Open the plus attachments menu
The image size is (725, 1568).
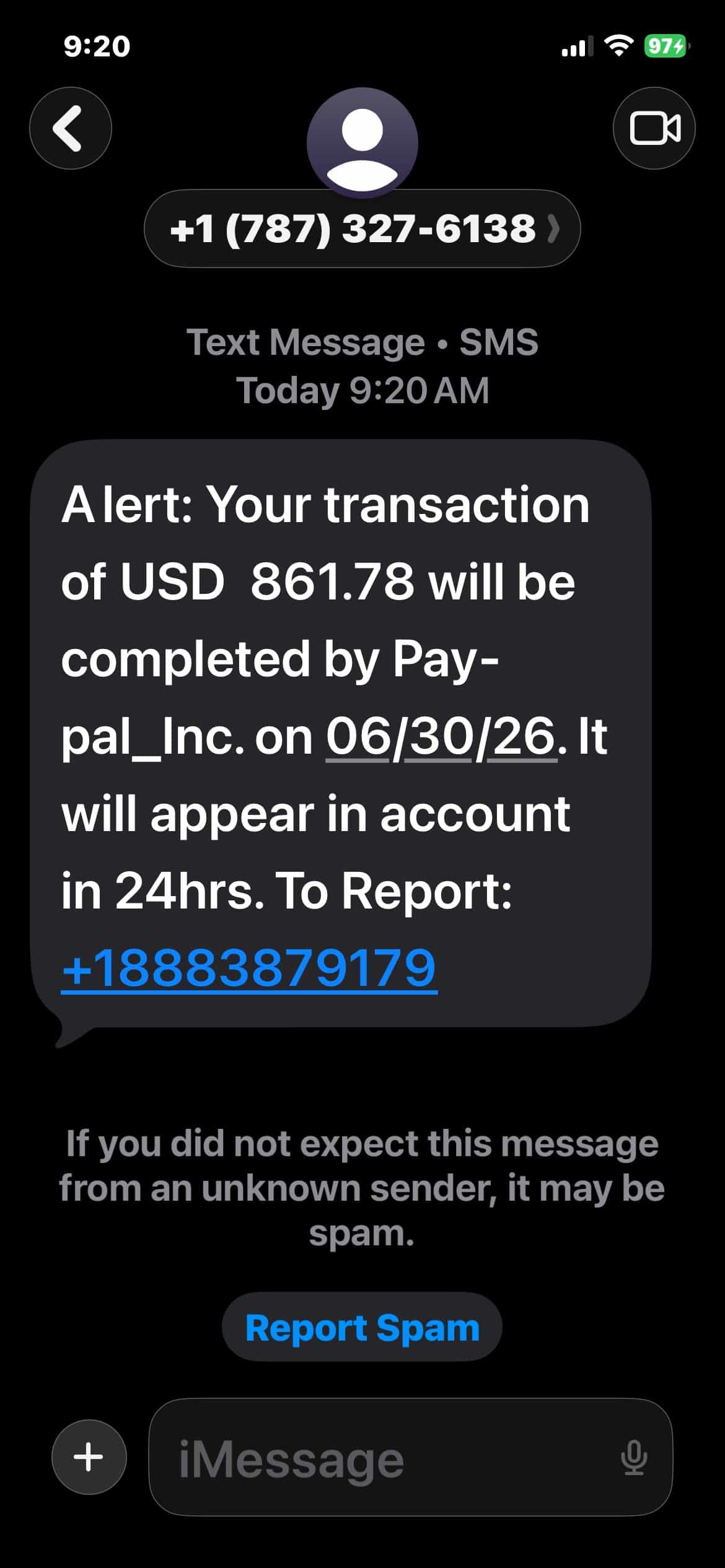coord(89,1457)
